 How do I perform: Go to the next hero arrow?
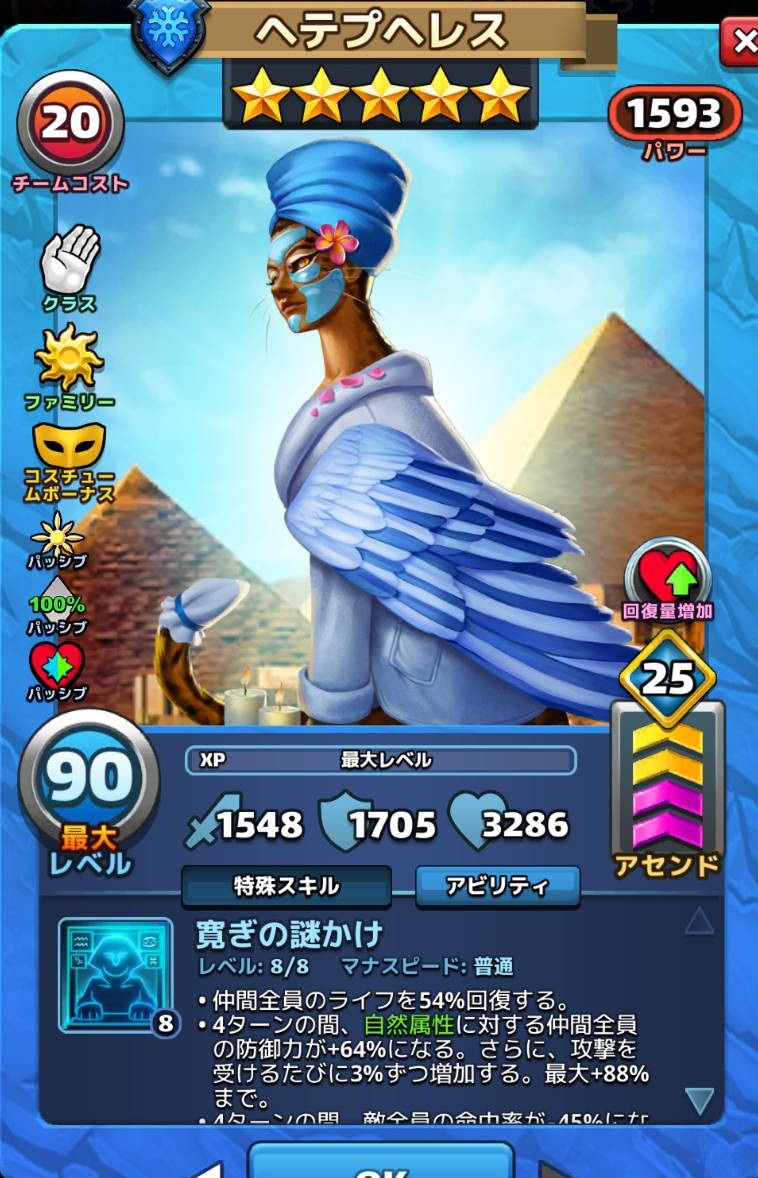click(555, 1168)
